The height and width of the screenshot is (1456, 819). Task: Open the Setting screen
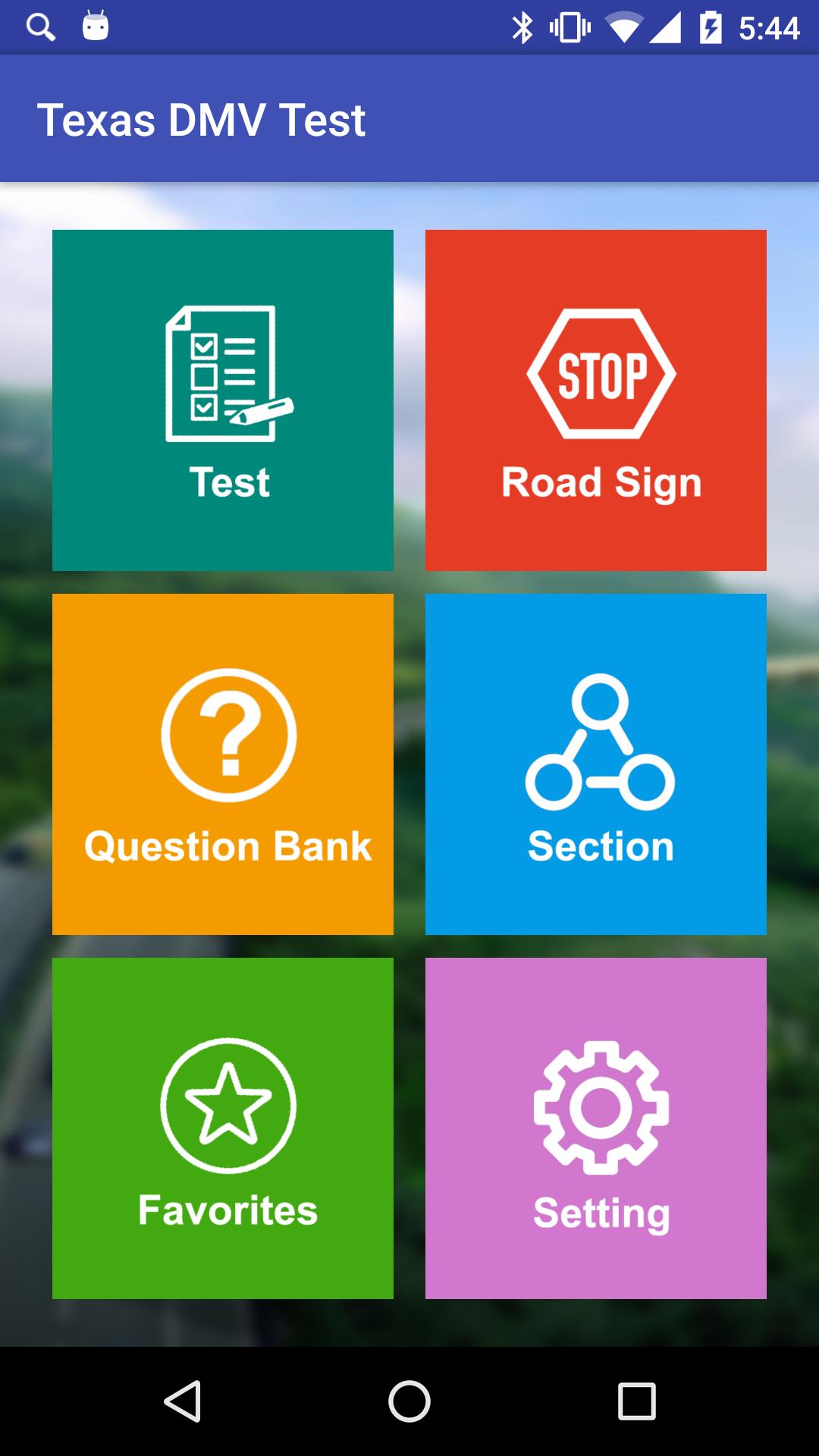pos(598,1128)
